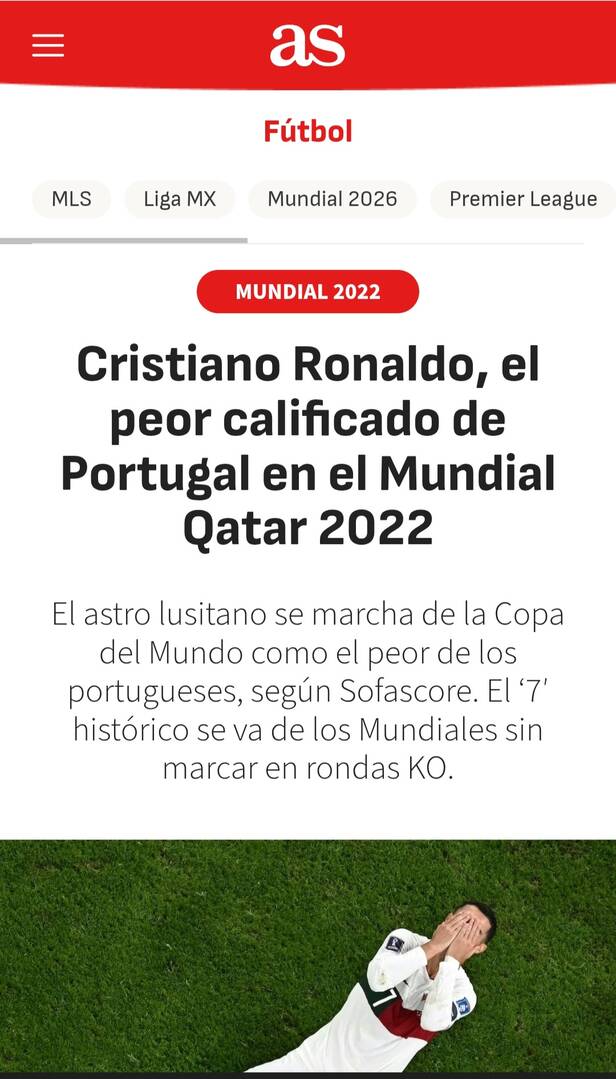The height and width of the screenshot is (1079, 616).
Task: Open the hamburger menu
Action: (x=47, y=45)
